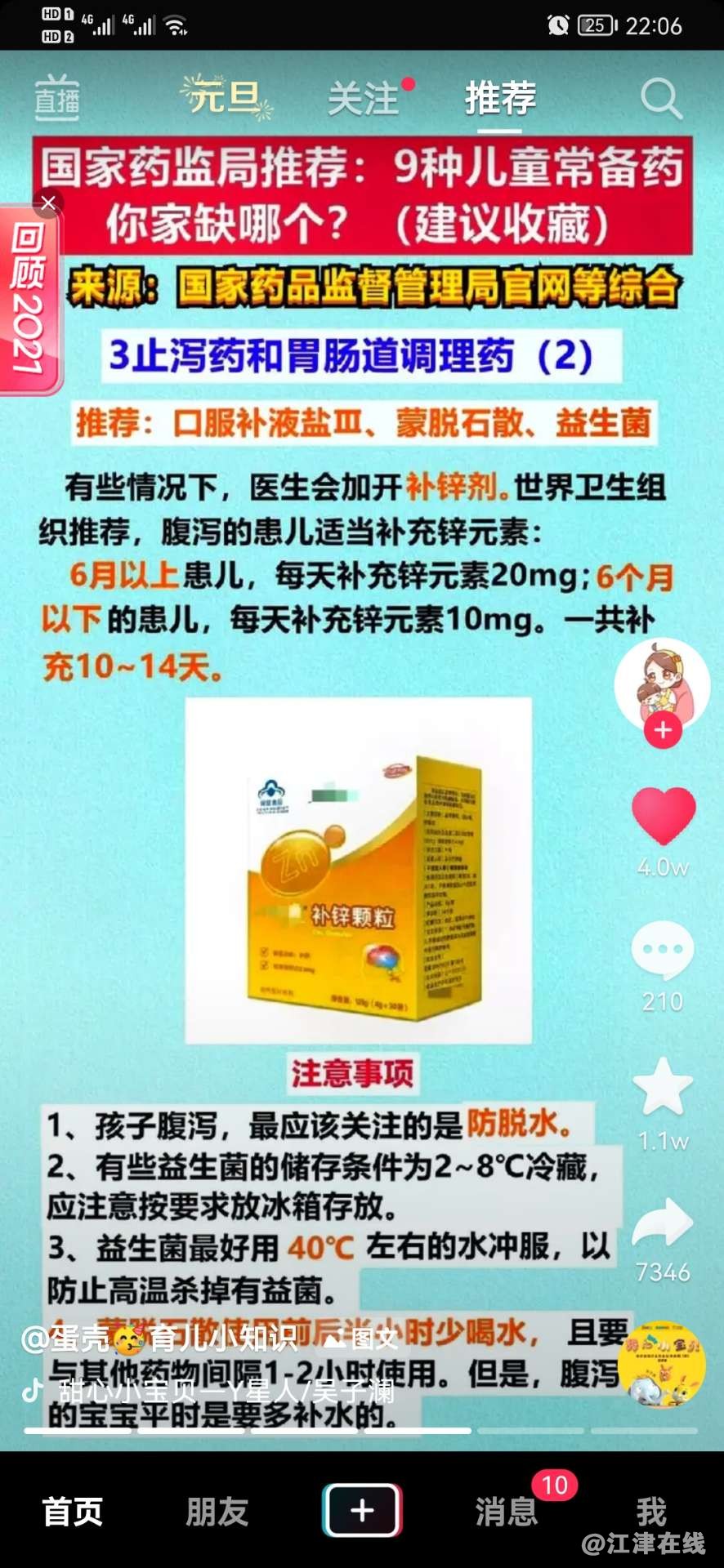Open the 朋友 tab
The height and width of the screenshot is (1568, 724).
(x=217, y=1512)
